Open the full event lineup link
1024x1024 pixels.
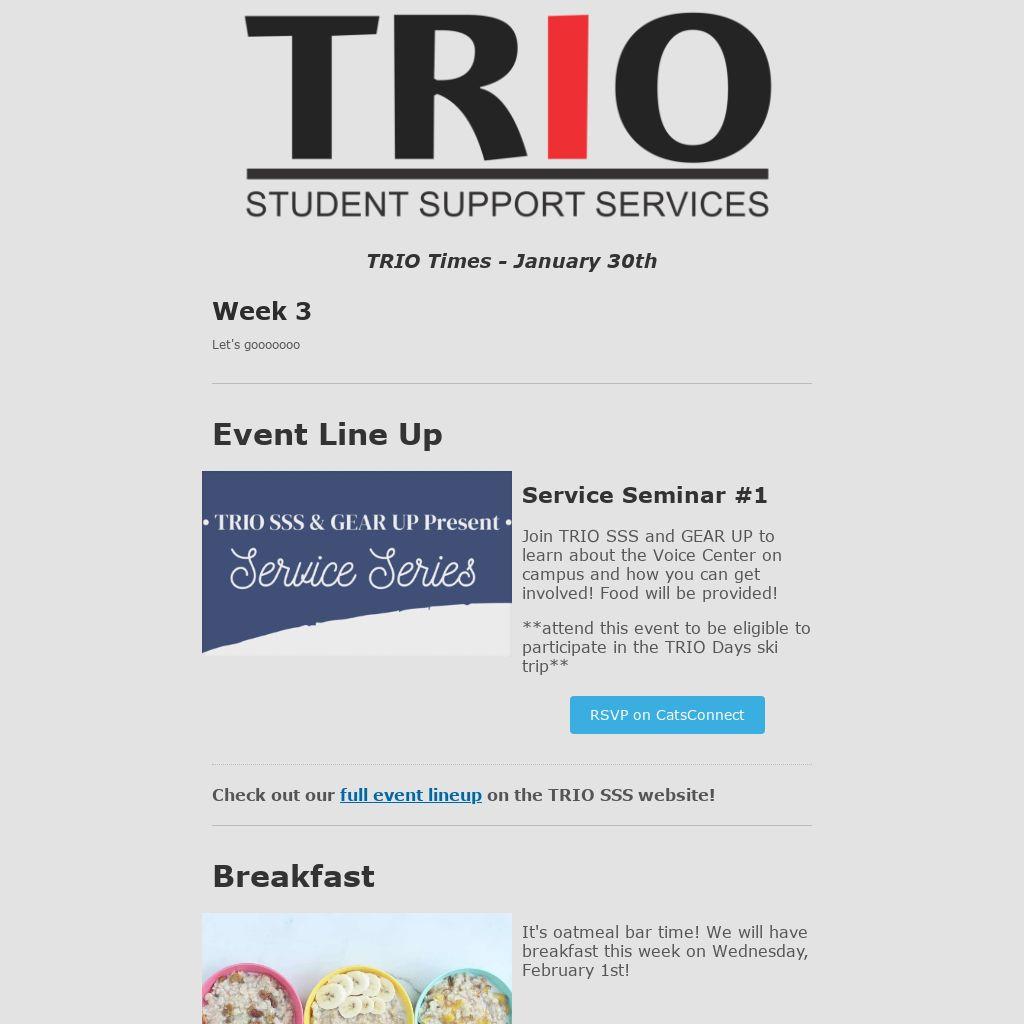(x=410, y=795)
